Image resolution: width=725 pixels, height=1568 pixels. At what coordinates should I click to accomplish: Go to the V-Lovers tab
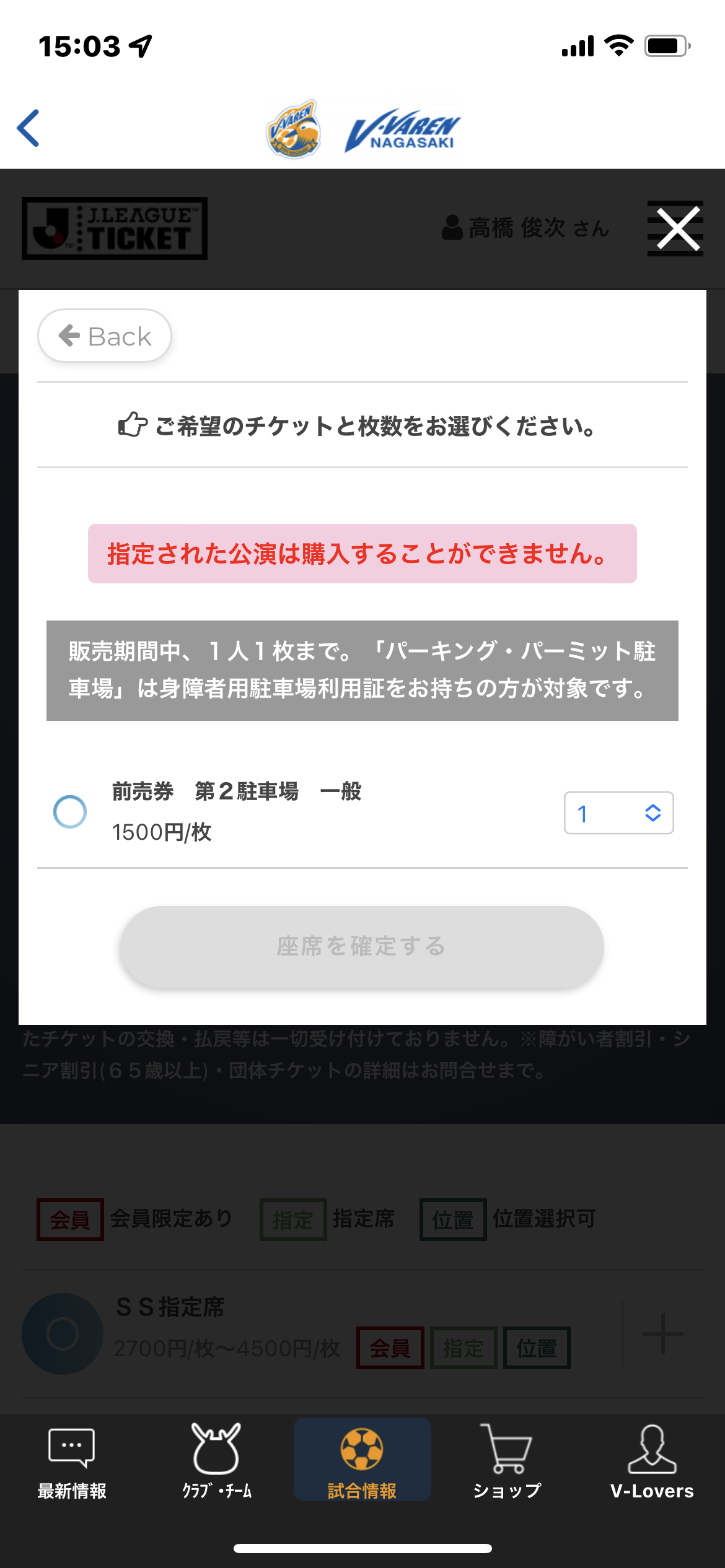click(x=652, y=1460)
